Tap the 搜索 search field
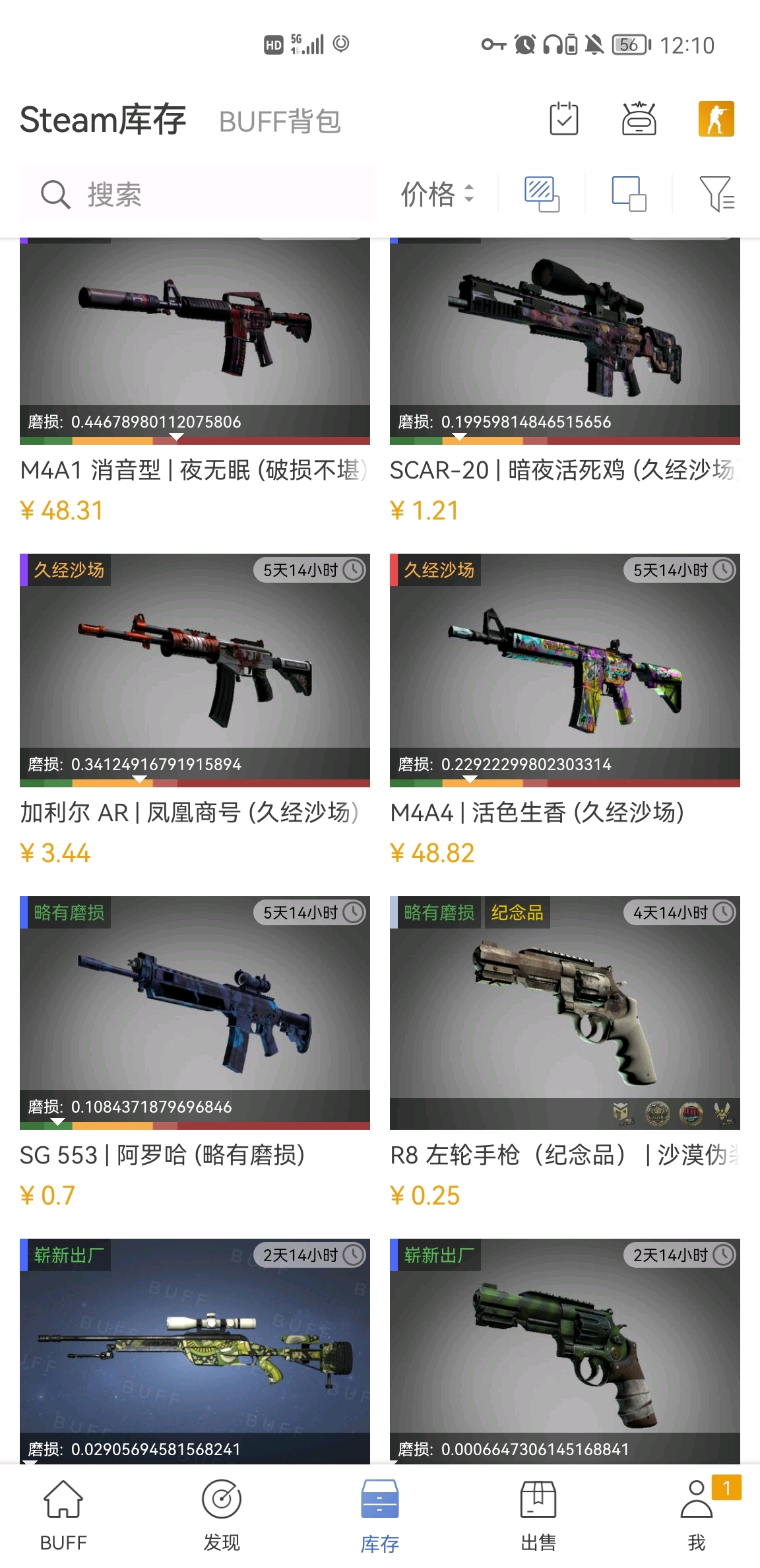 pos(198,194)
